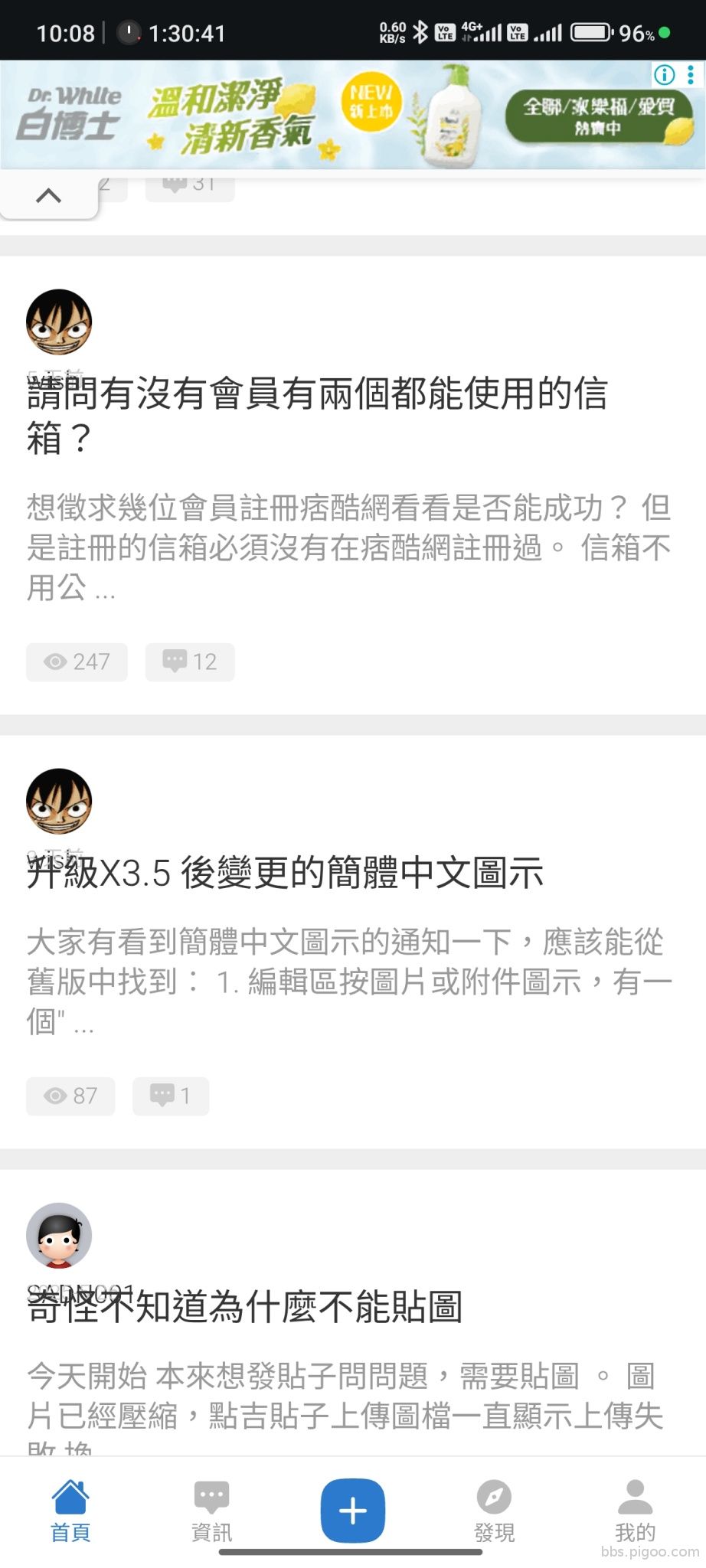View comments on the 12-reply mailbox post
Image resolution: width=706 pixels, height=1568 pixels.
point(190,661)
